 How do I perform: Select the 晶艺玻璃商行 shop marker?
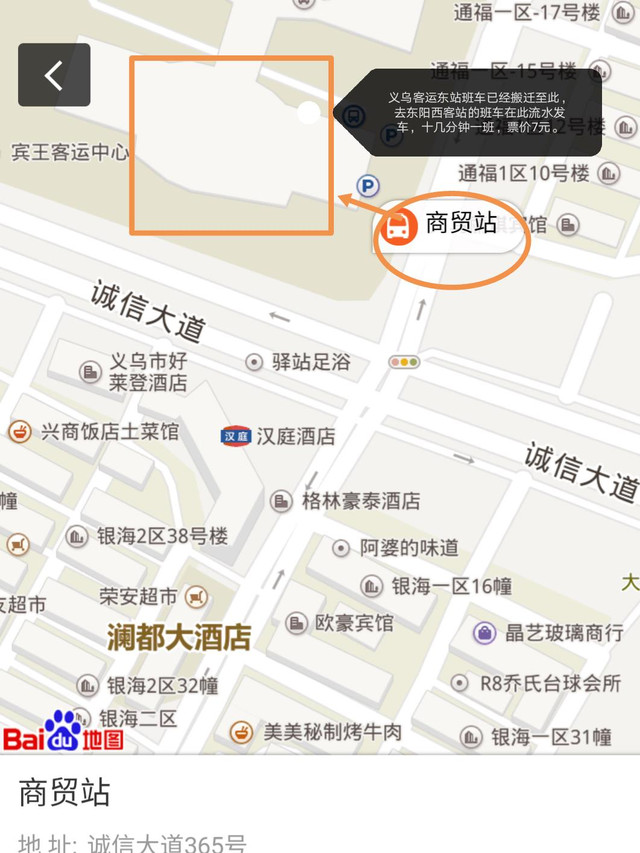(485, 632)
